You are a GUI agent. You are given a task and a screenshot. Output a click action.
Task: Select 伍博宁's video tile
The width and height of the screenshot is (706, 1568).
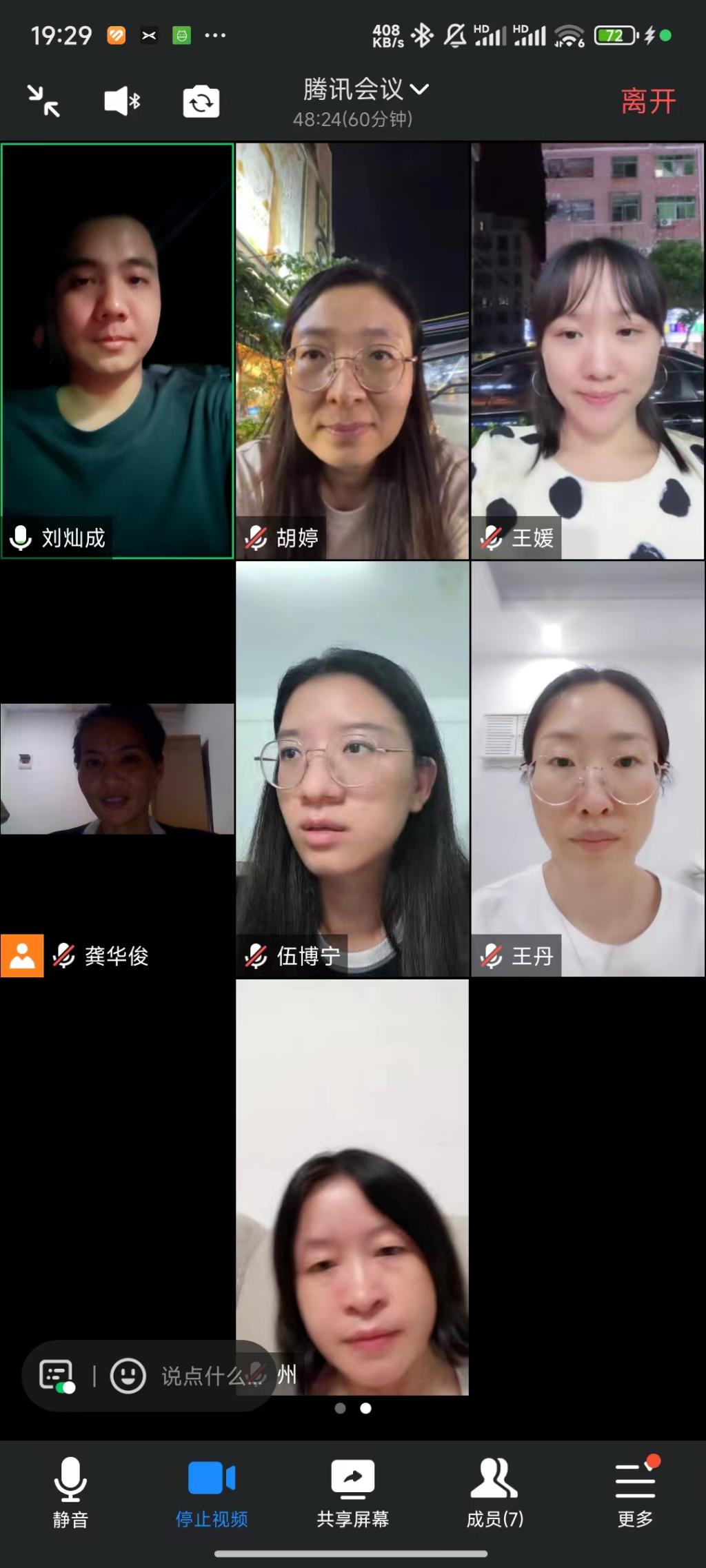coord(352,768)
